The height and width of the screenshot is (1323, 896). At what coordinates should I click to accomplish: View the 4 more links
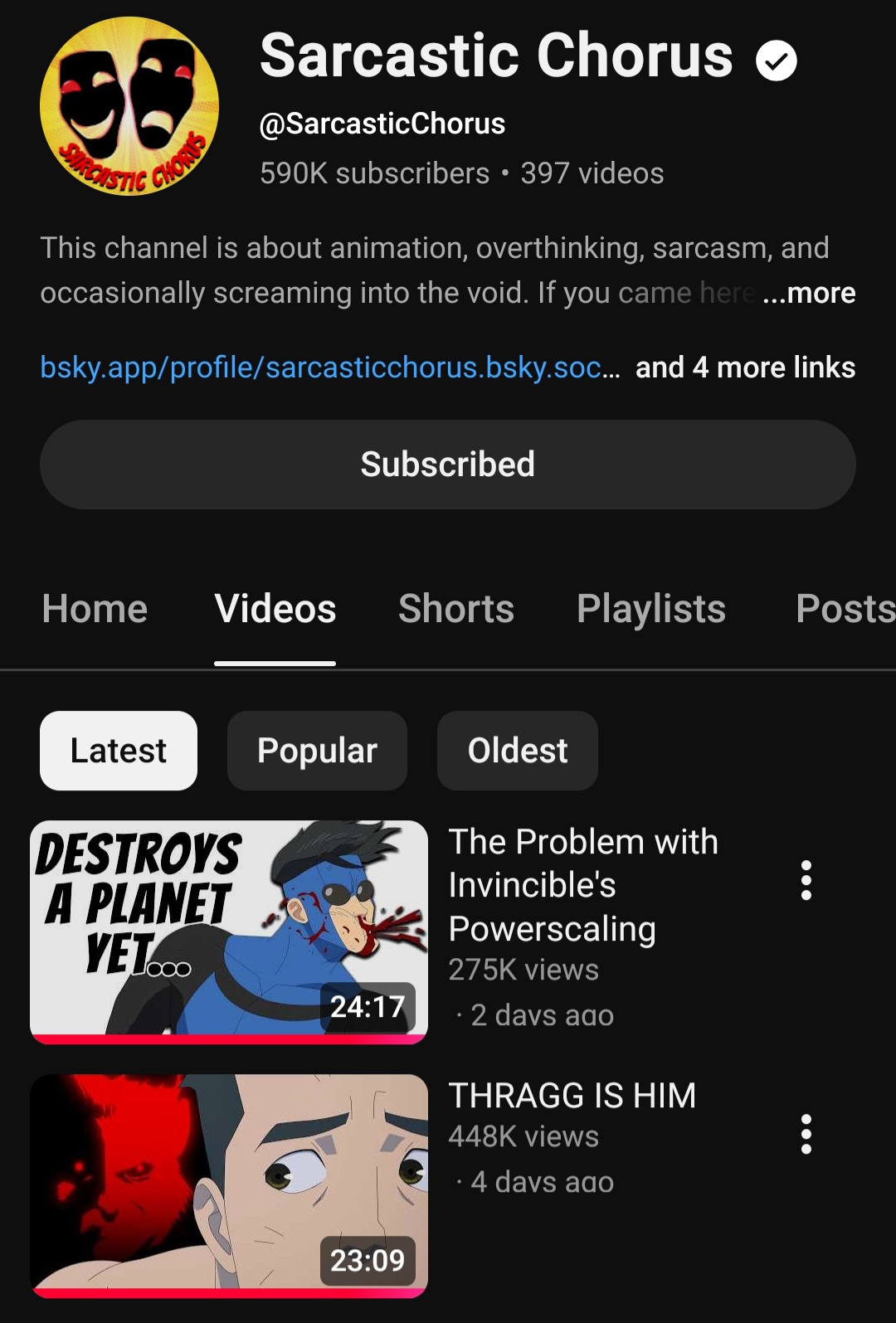pos(745,367)
